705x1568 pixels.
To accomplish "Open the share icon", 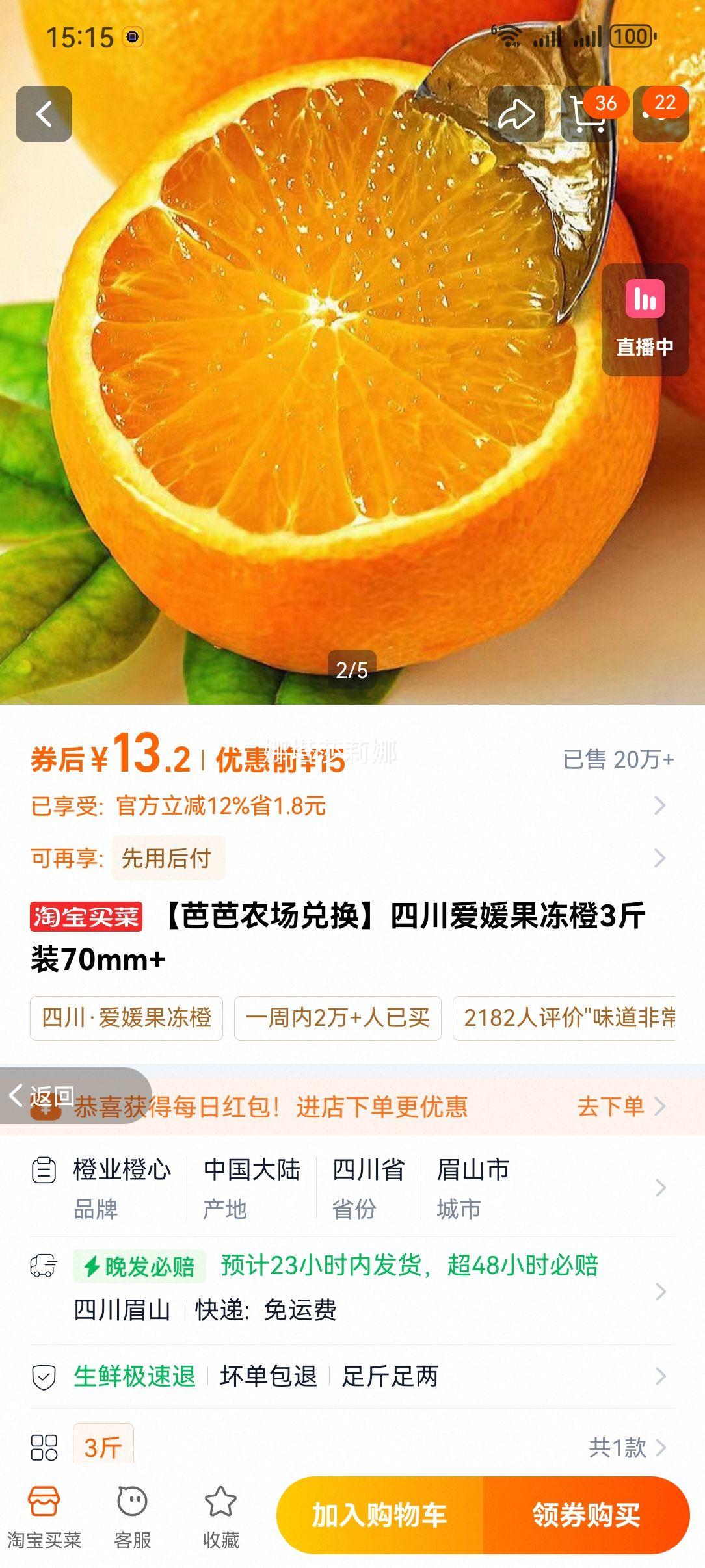I will pyautogui.click(x=517, y=114).
